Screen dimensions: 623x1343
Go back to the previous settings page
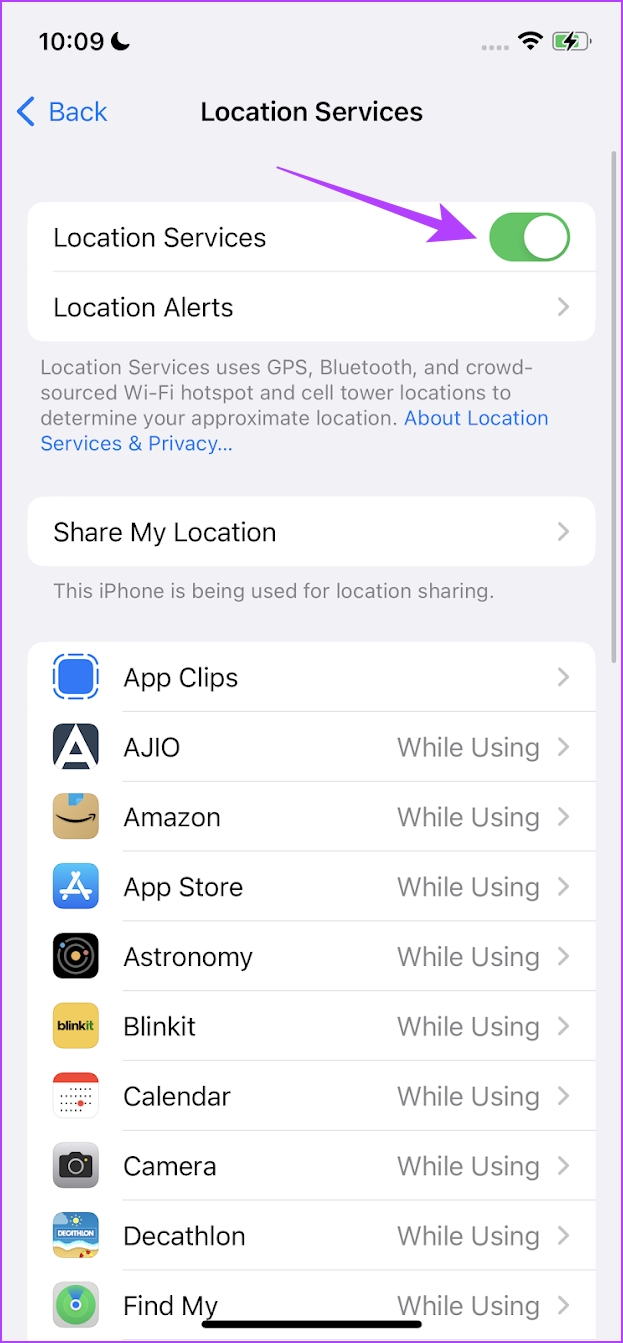point(62,112)
